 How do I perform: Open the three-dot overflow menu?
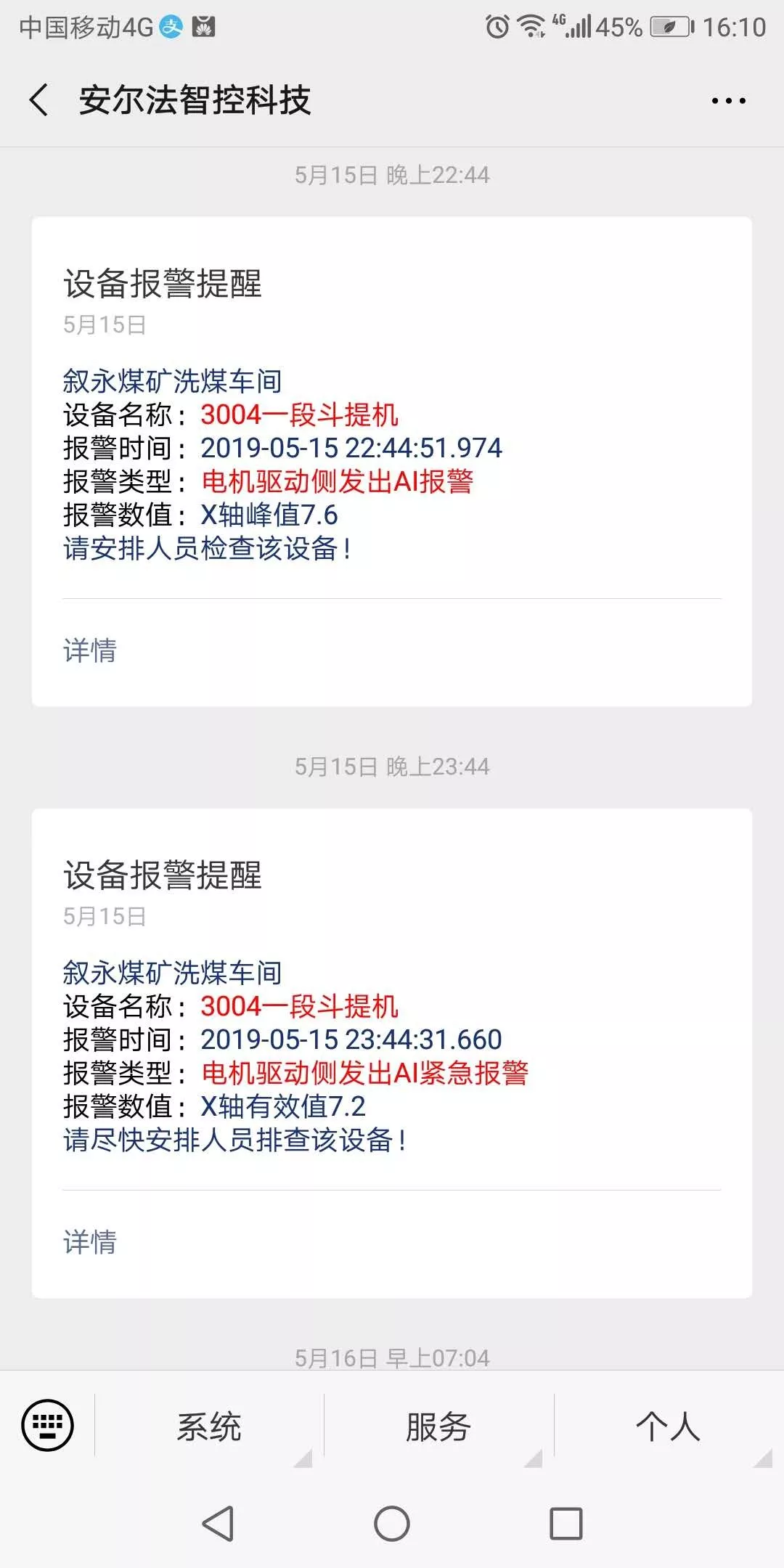tap(728, 101)
